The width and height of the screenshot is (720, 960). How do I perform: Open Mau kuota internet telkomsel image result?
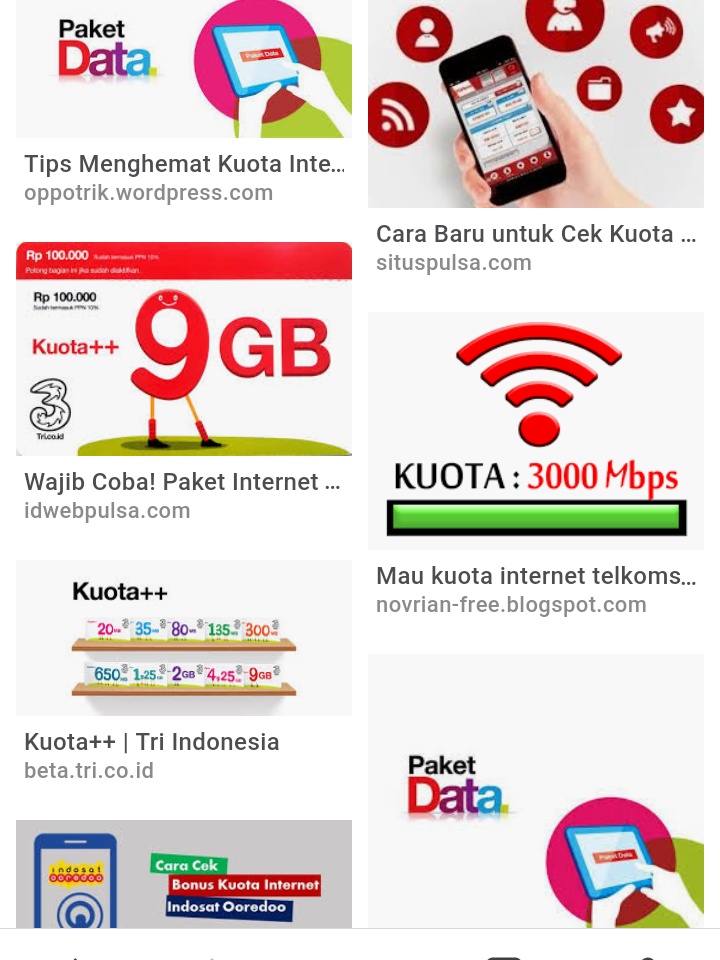535,431
